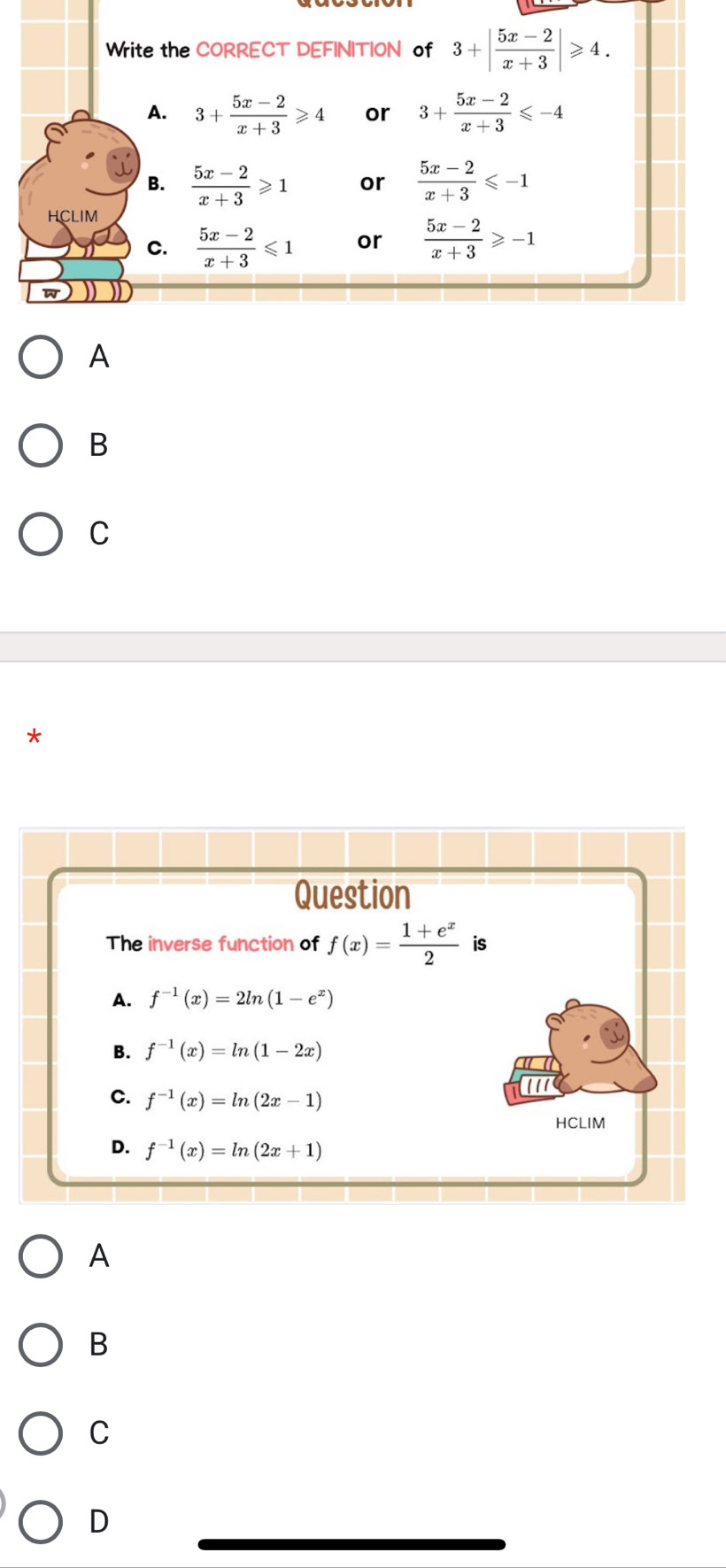This screenshot has height=1568, width=726.
Task: Select option A for the absolute value definition question
Action: 41,357
